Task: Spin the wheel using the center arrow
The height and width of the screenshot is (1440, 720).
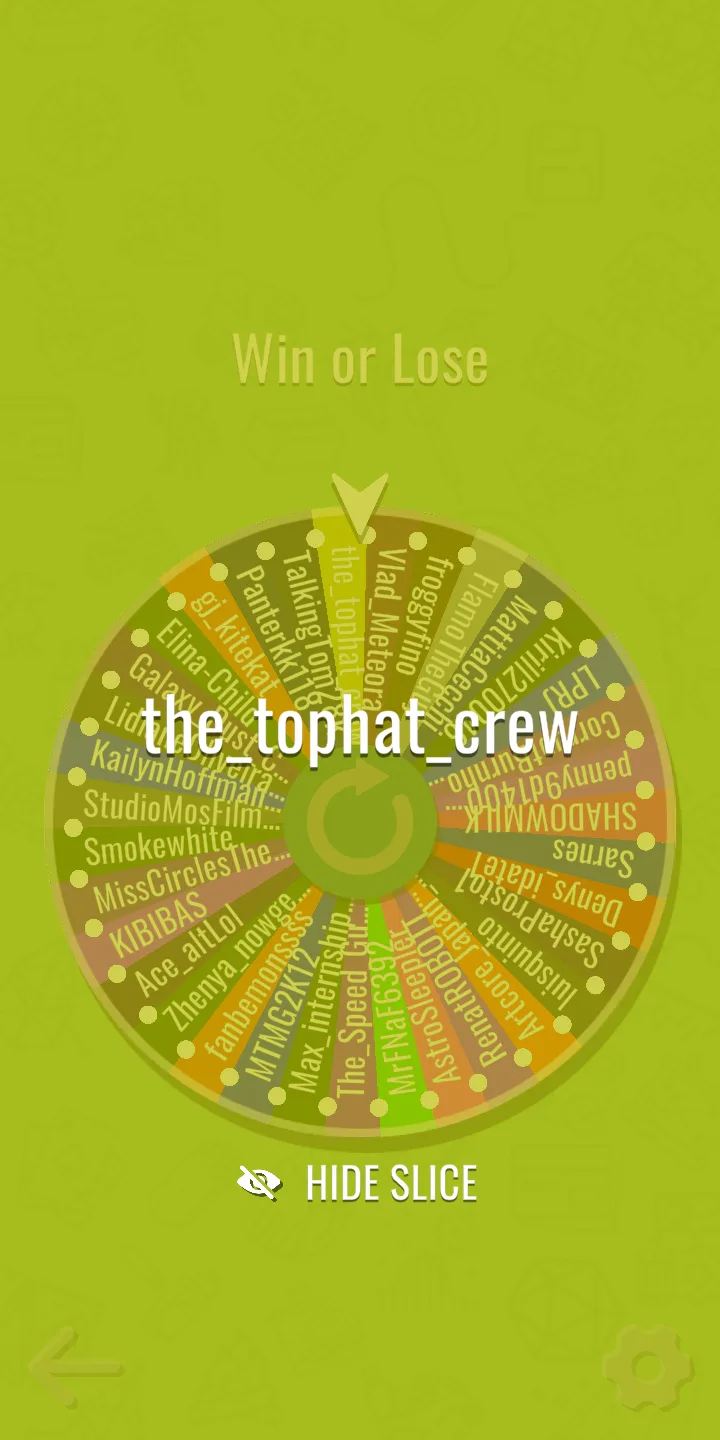Action: click(361, 822)
